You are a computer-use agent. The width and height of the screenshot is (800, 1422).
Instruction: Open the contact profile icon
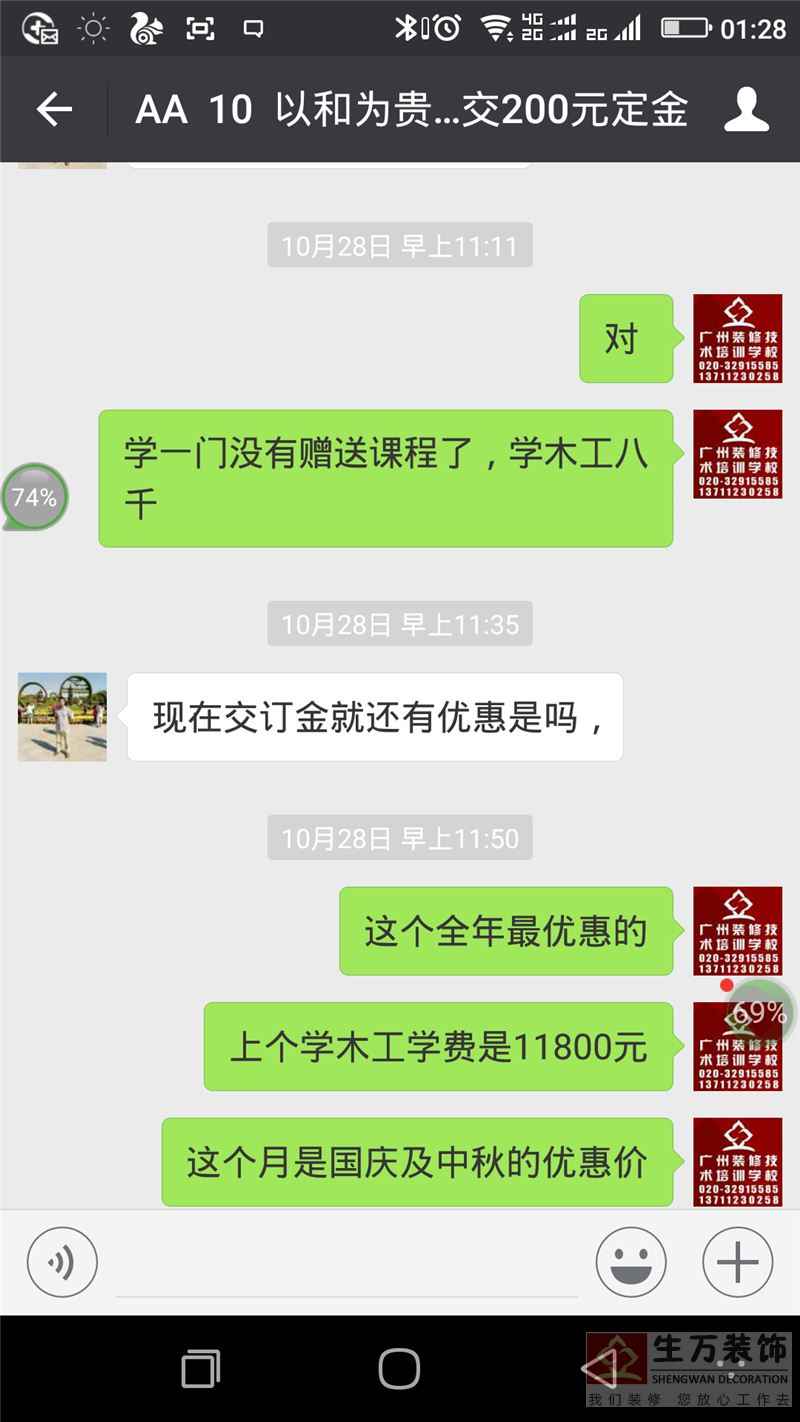[x=746, y=110]
